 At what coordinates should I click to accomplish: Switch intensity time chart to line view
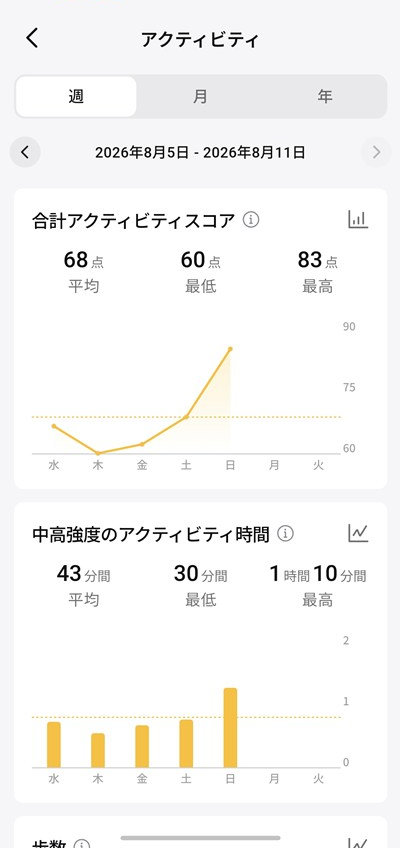(358, 533)
